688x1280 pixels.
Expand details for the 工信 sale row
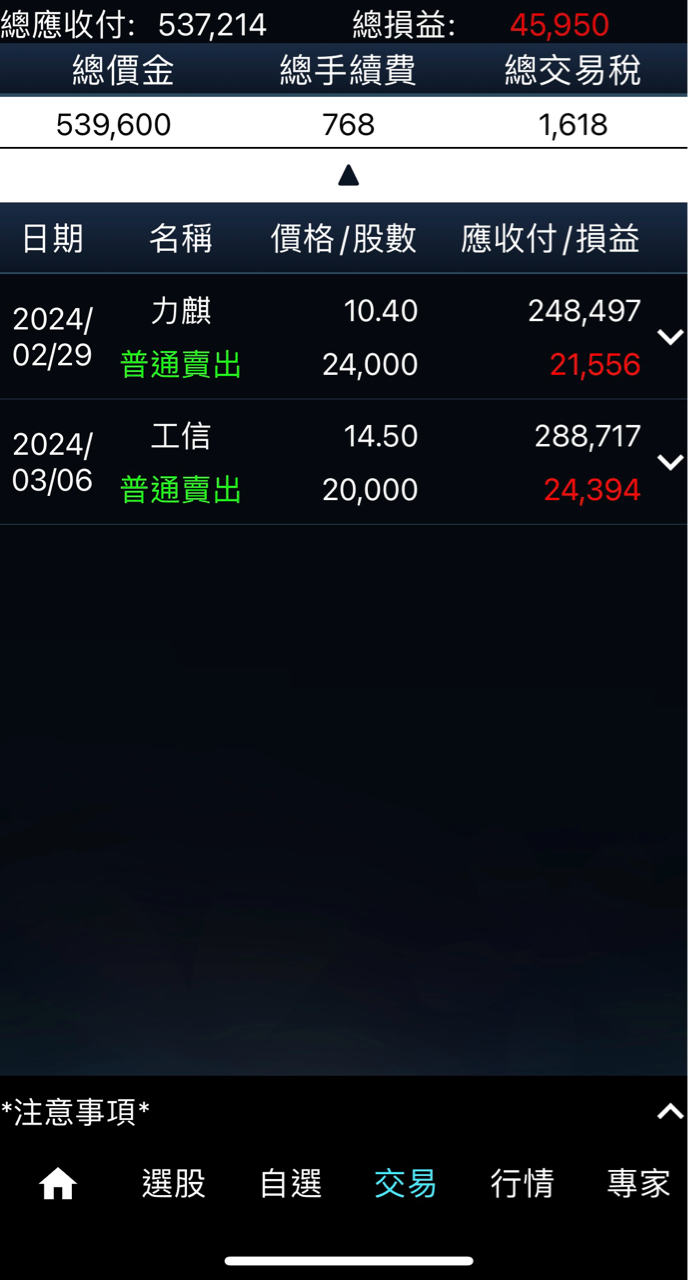tap(669, 462)
